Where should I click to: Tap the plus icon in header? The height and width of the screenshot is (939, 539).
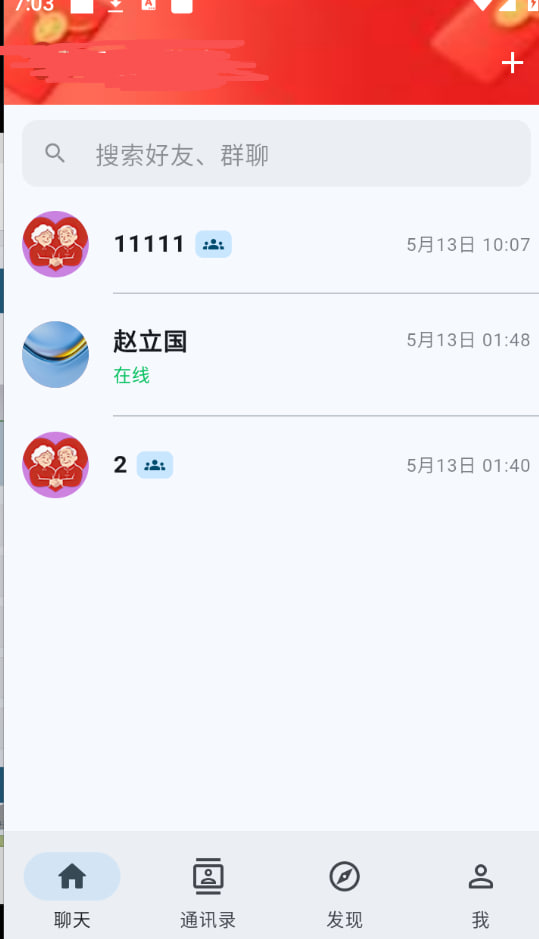(512, 63)
